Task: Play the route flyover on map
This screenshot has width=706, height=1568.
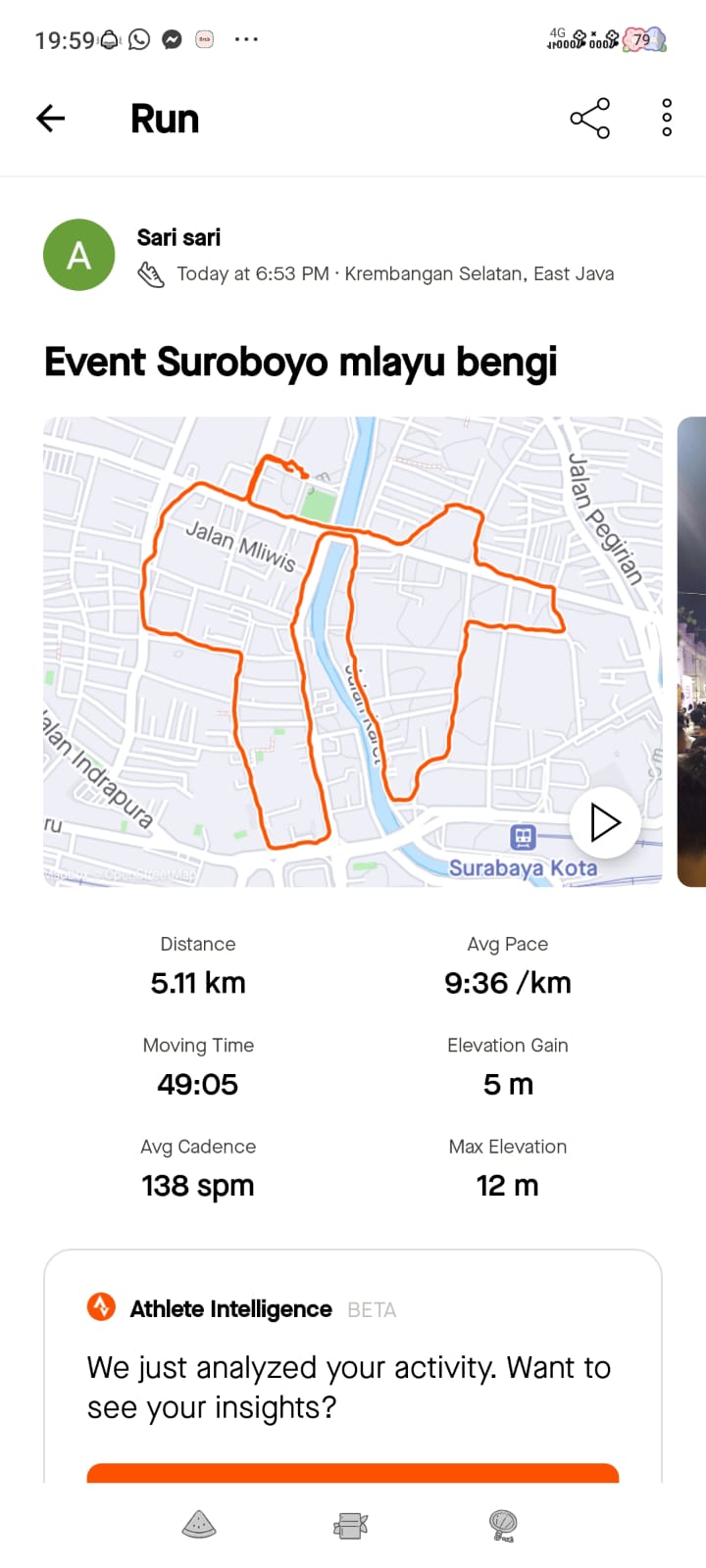Action: click(x=605, y=823)
